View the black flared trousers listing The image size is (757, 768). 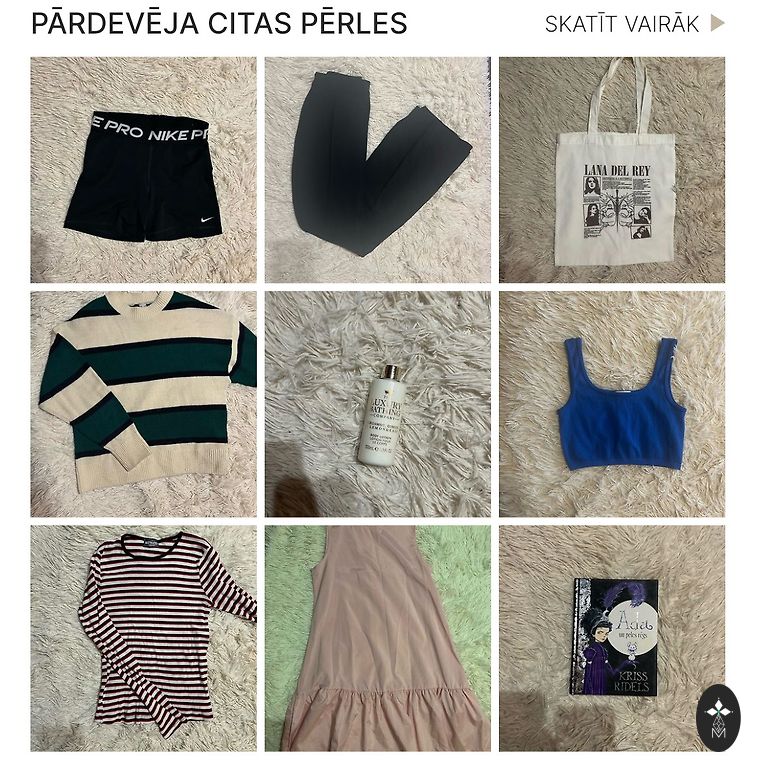[377, 170]
